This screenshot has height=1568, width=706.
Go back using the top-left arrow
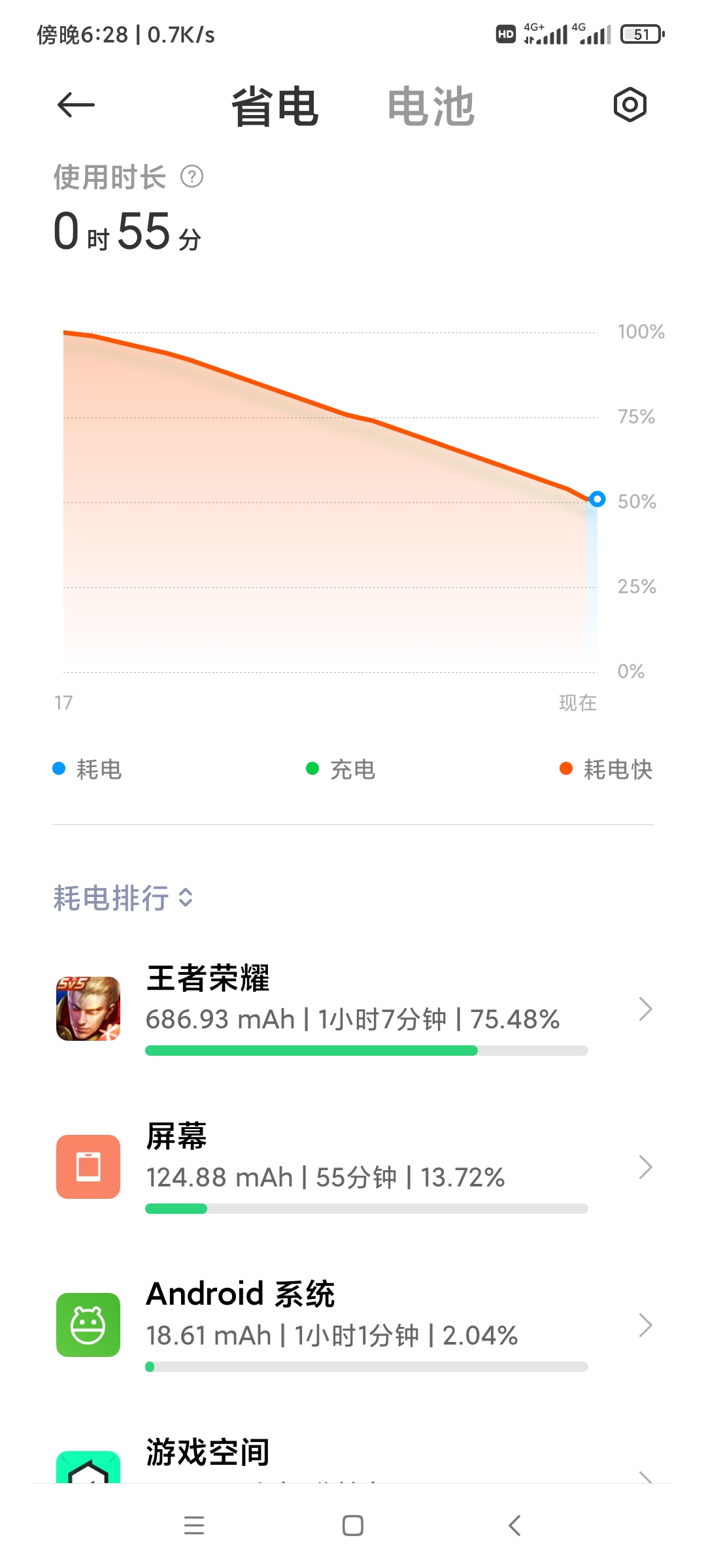click(x=76, y=105)
